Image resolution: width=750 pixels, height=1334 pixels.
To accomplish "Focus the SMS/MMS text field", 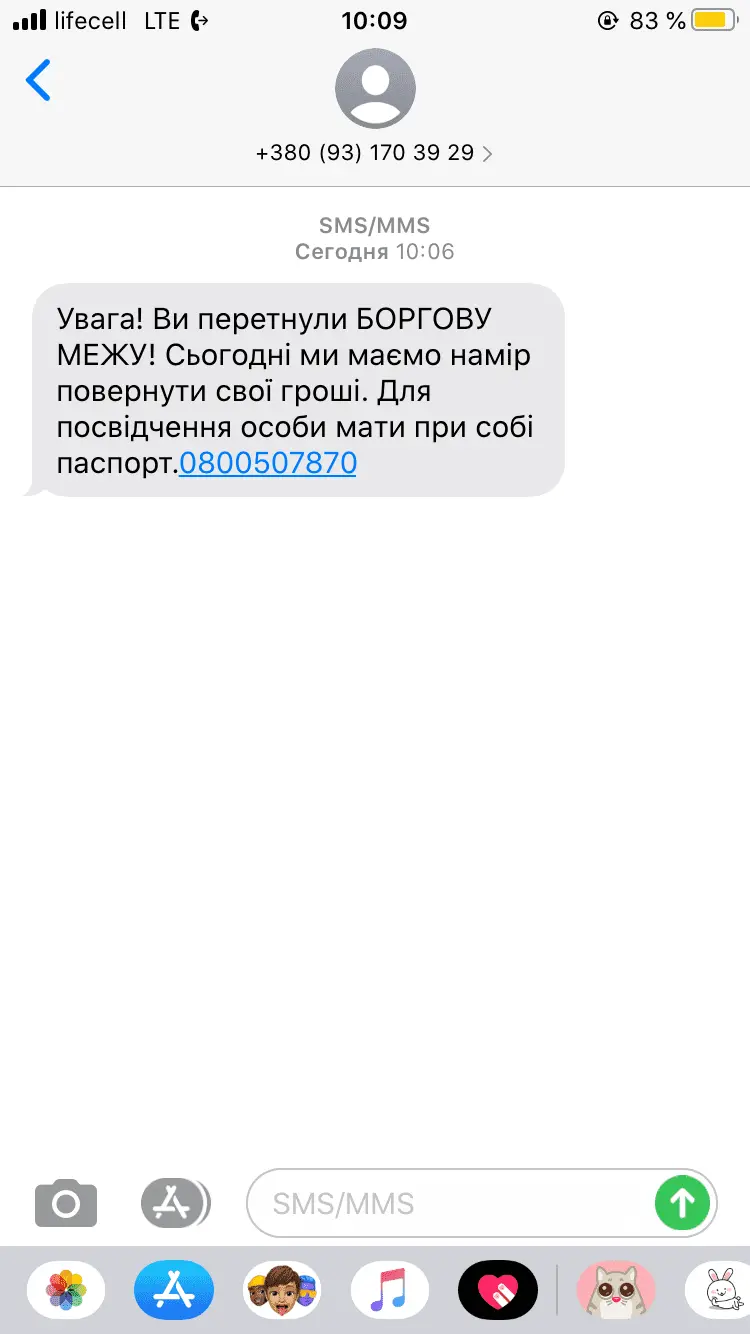I will (450, 1203).
